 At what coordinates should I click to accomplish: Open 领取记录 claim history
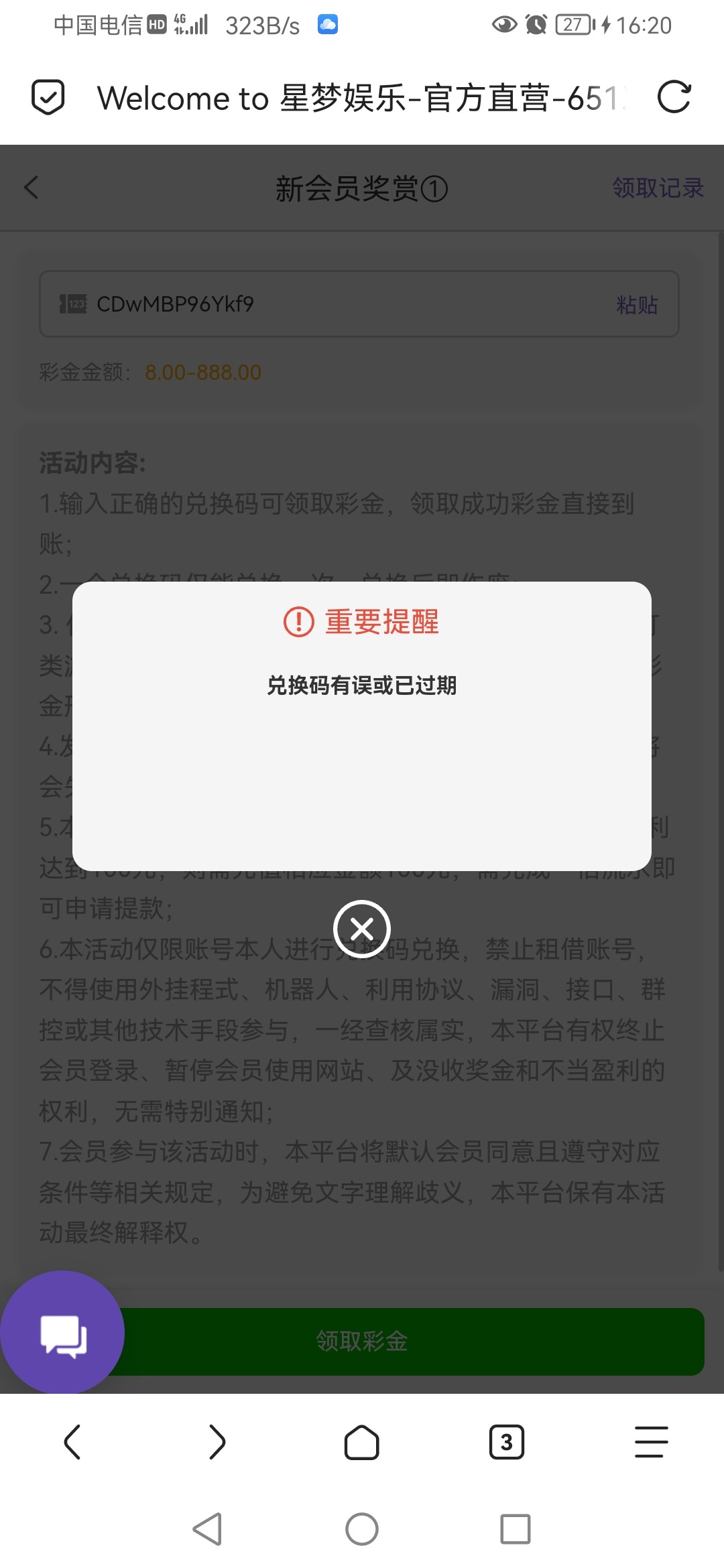click(x=658, y=188)
